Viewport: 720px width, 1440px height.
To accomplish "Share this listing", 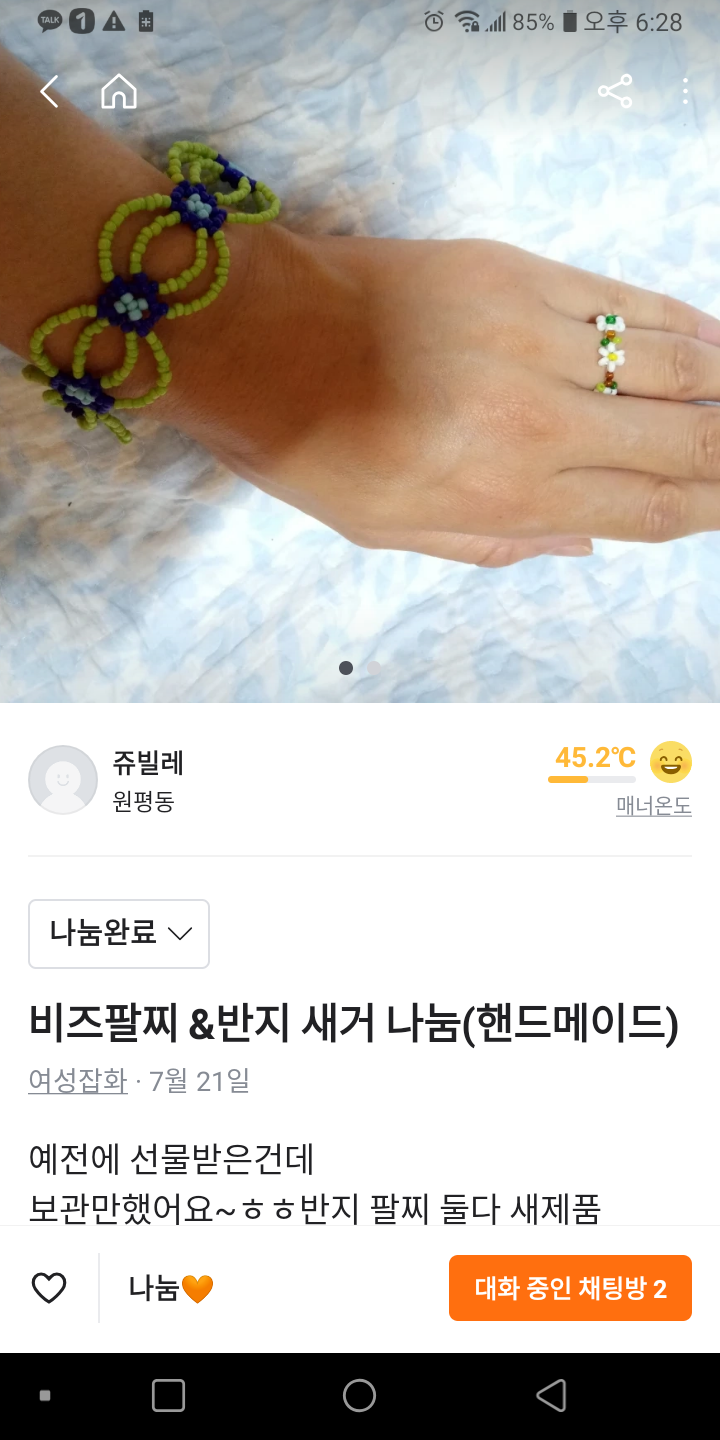I will point(614,92).
